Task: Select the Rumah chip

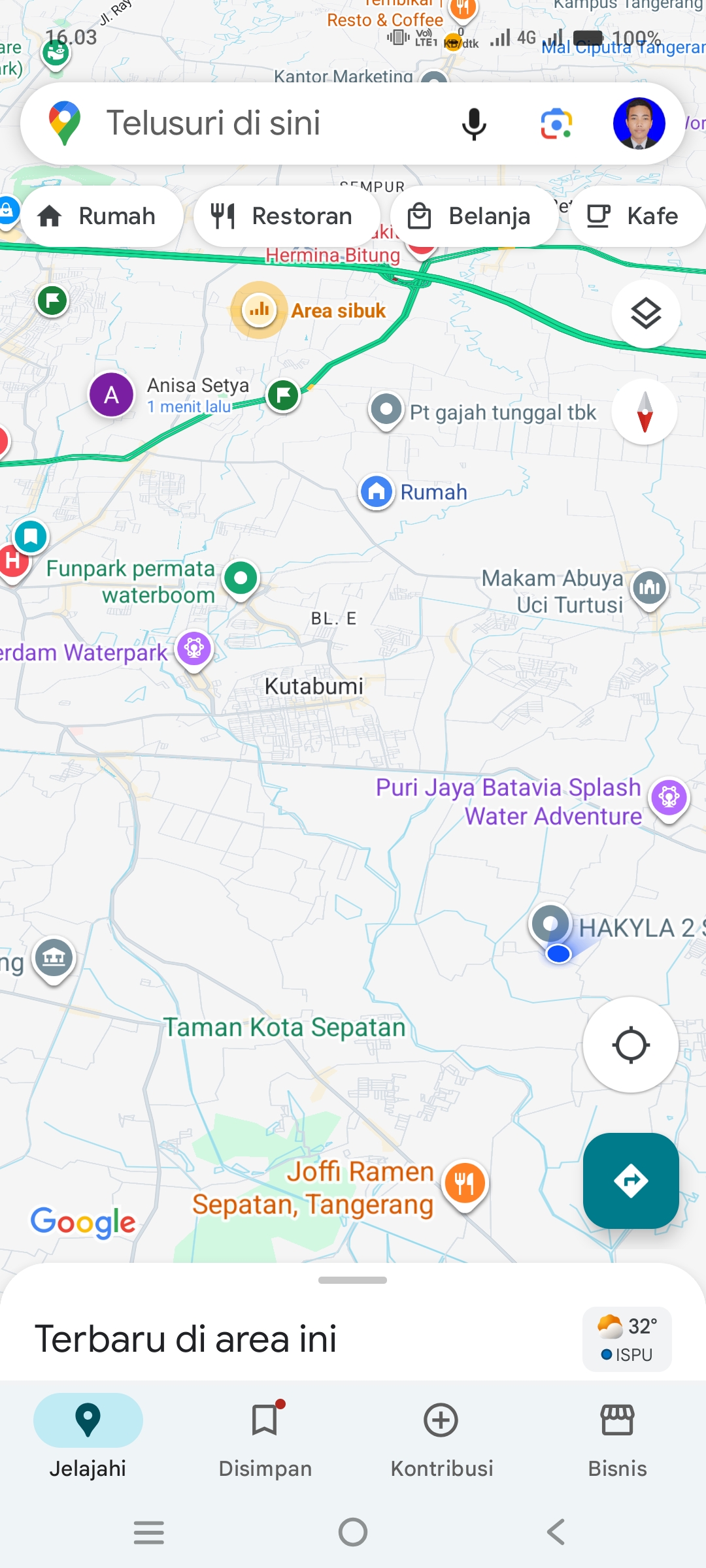Action: (x=102, y=216)
